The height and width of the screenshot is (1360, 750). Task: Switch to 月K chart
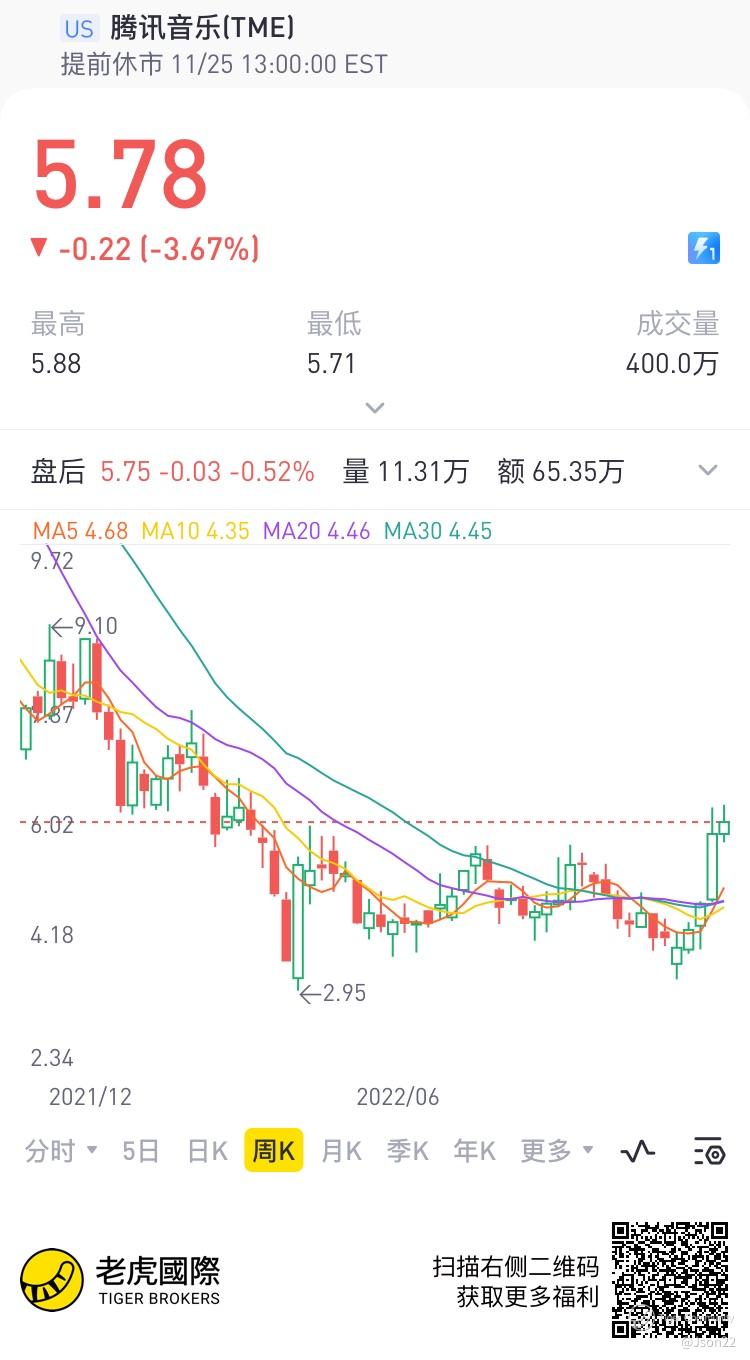click(340, 1151)
